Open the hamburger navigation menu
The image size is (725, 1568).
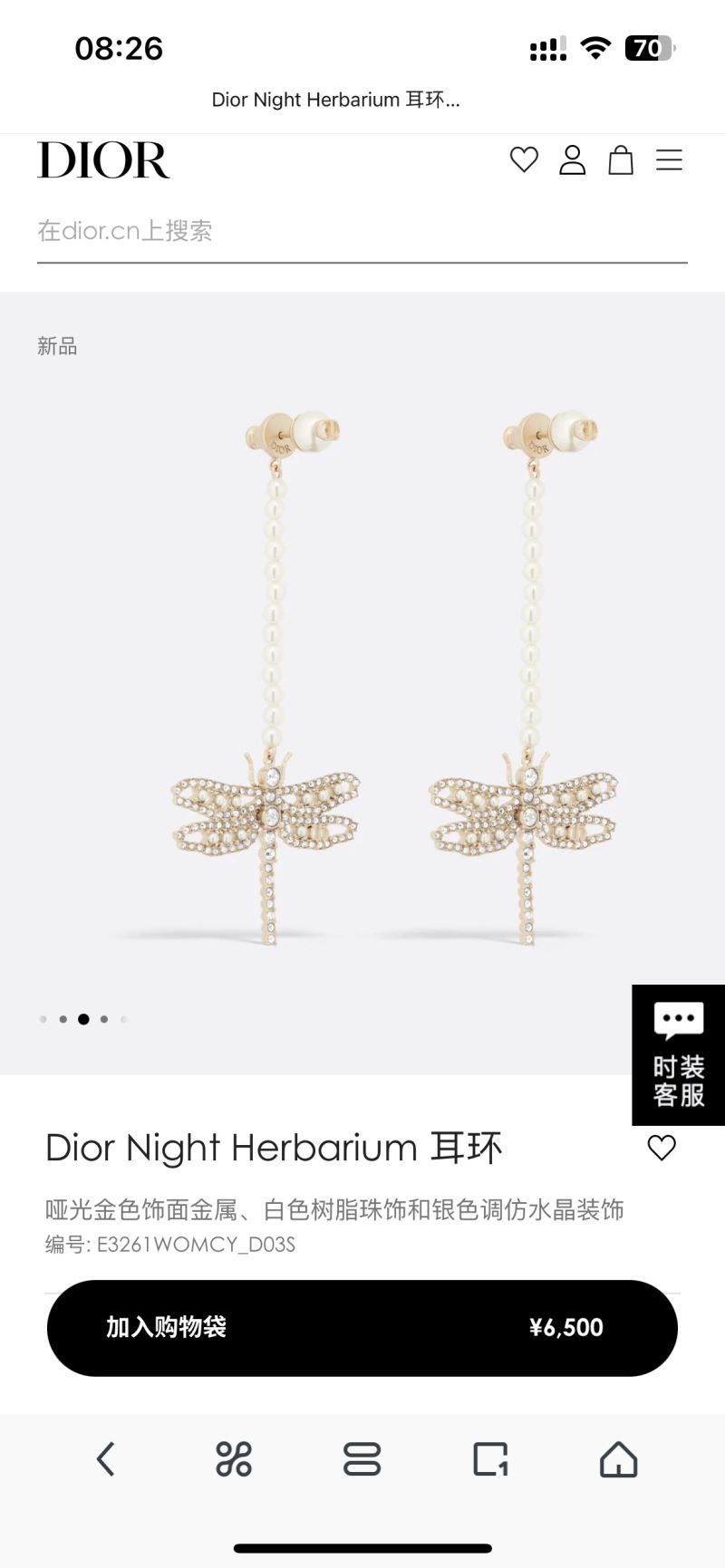click(670, 160)
